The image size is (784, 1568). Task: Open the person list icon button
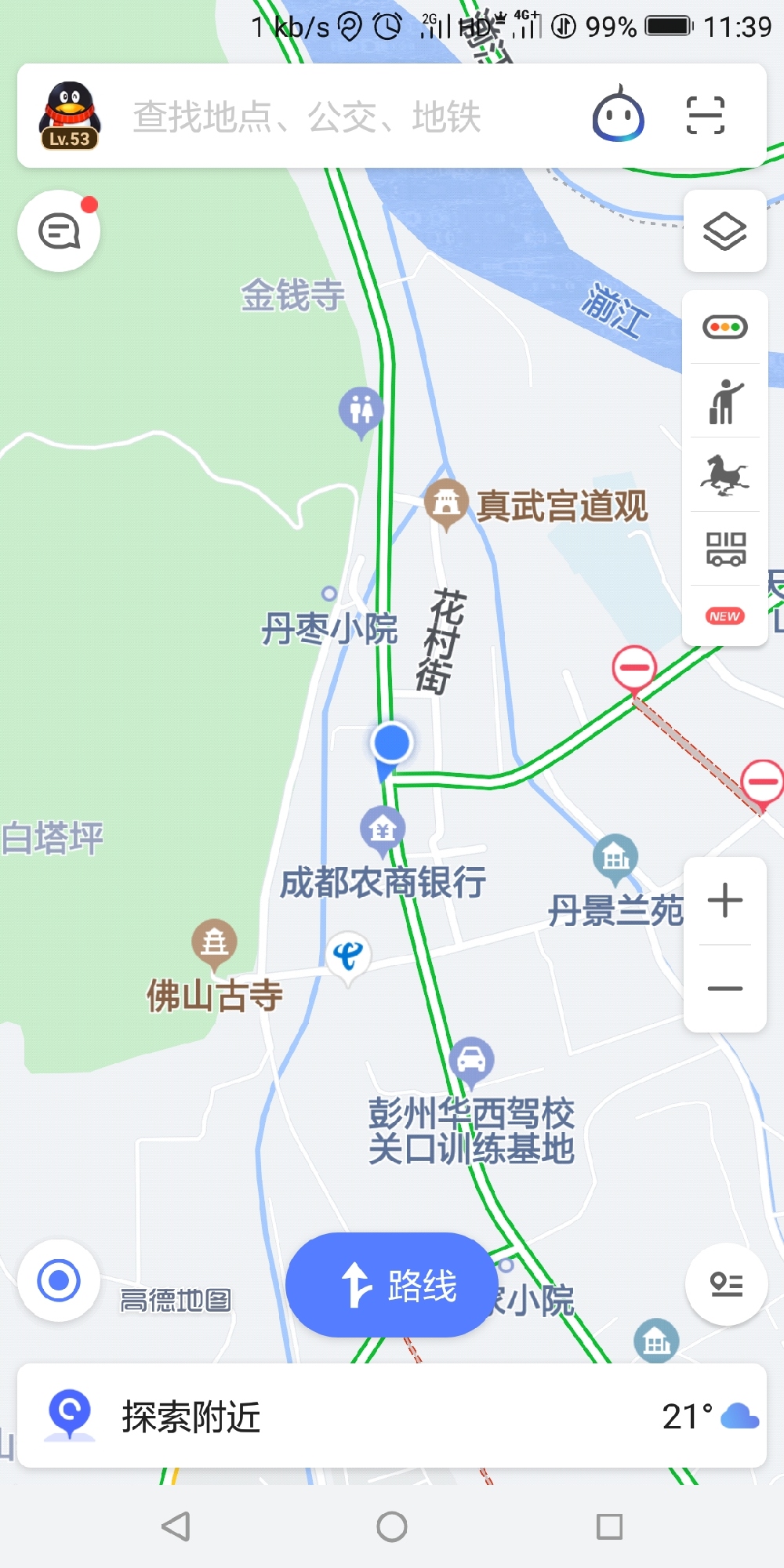(727, 1284)
